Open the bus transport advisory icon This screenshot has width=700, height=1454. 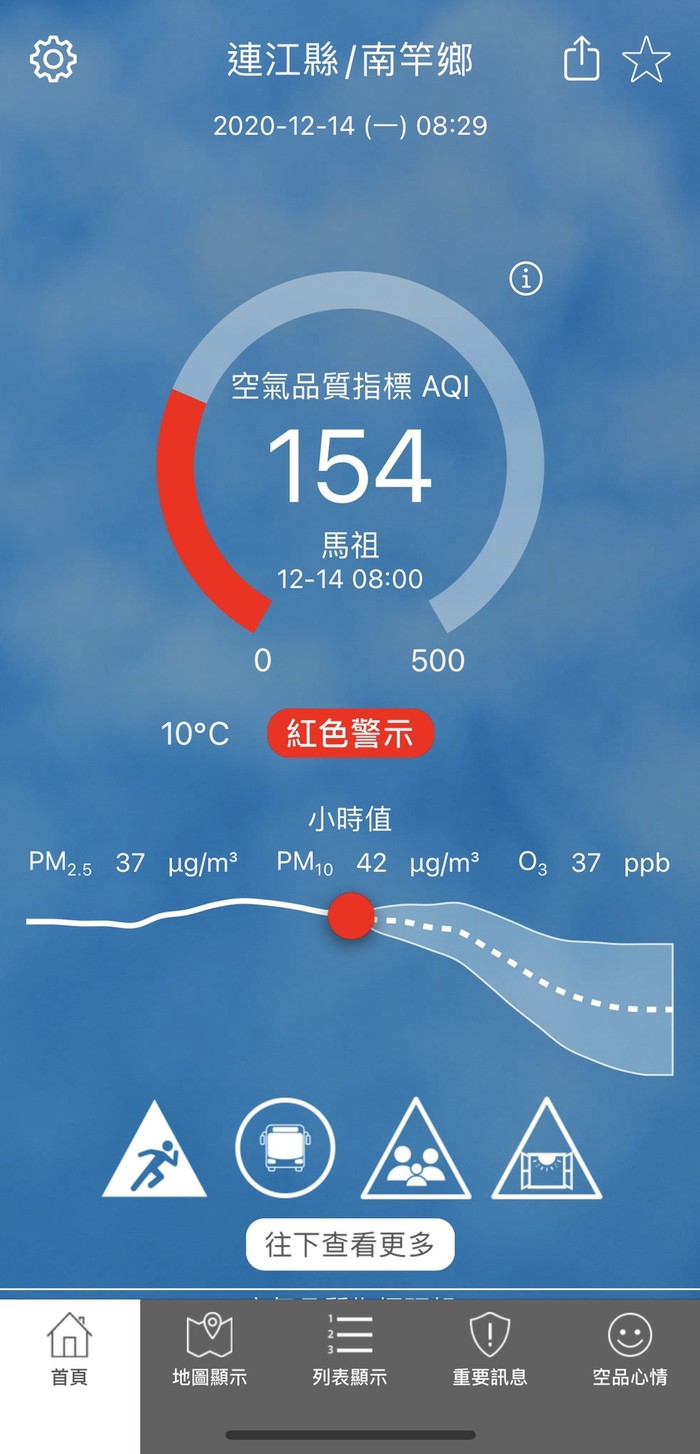click(285, 1148)
